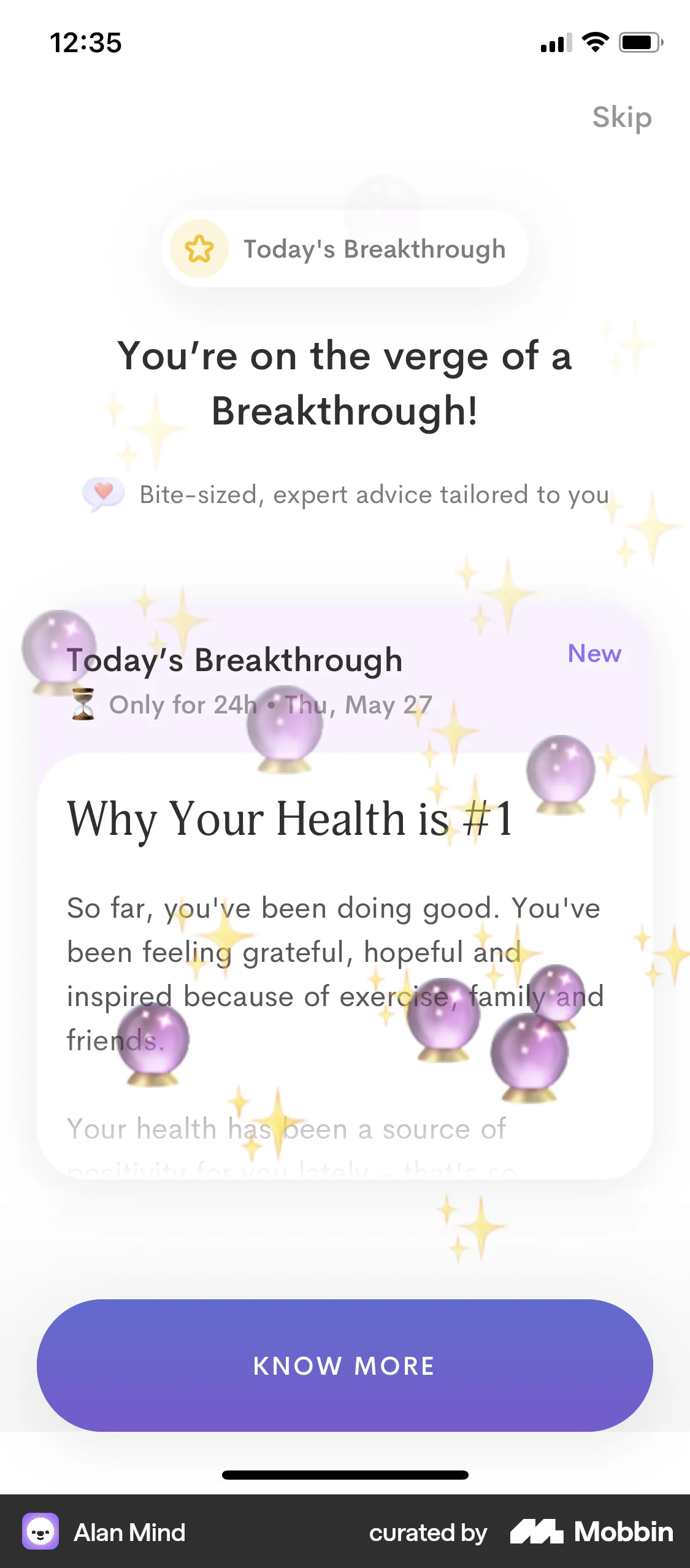The image size is (690, 1568).
Task: Tap the battery indicator in the status bar
Action: coord(639,42)
